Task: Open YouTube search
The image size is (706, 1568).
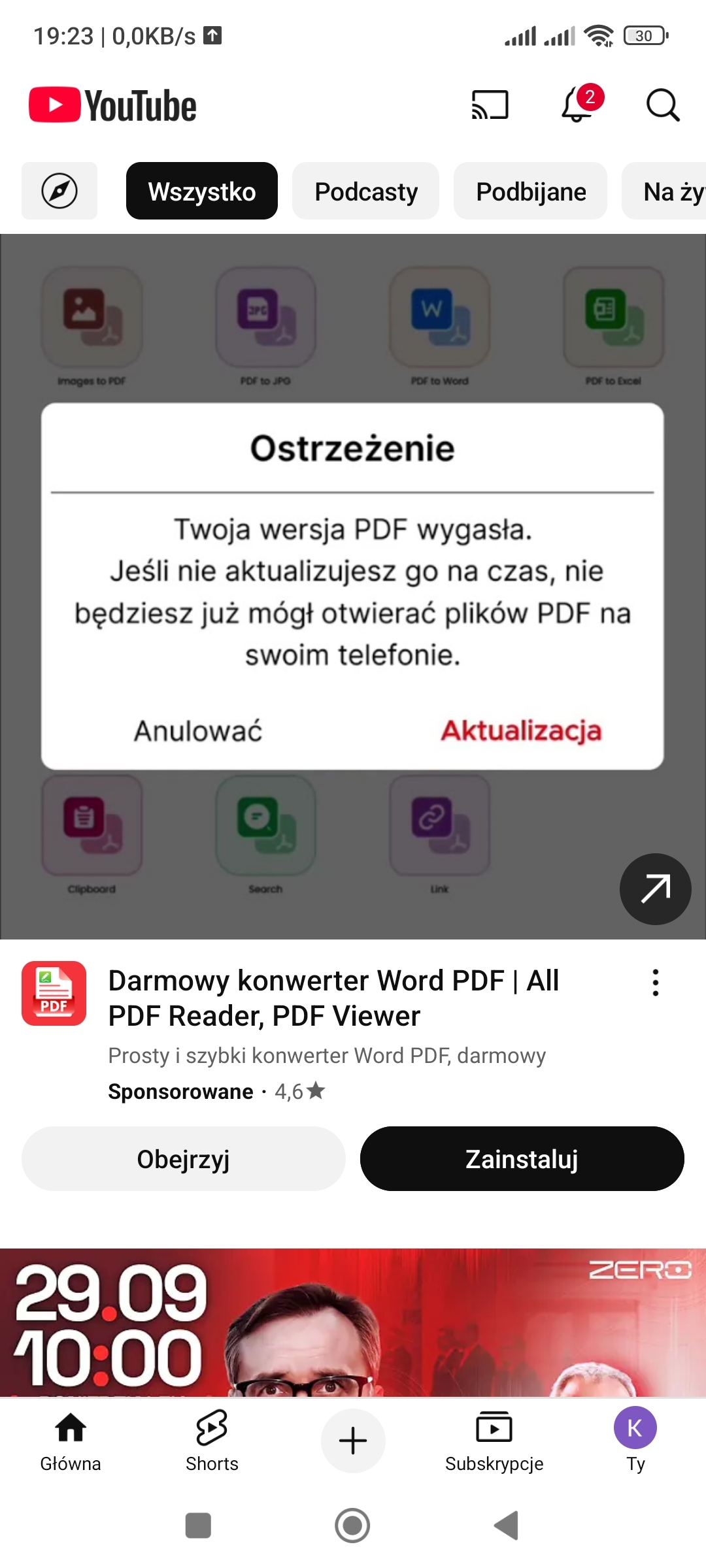Action: coord(663,105)
